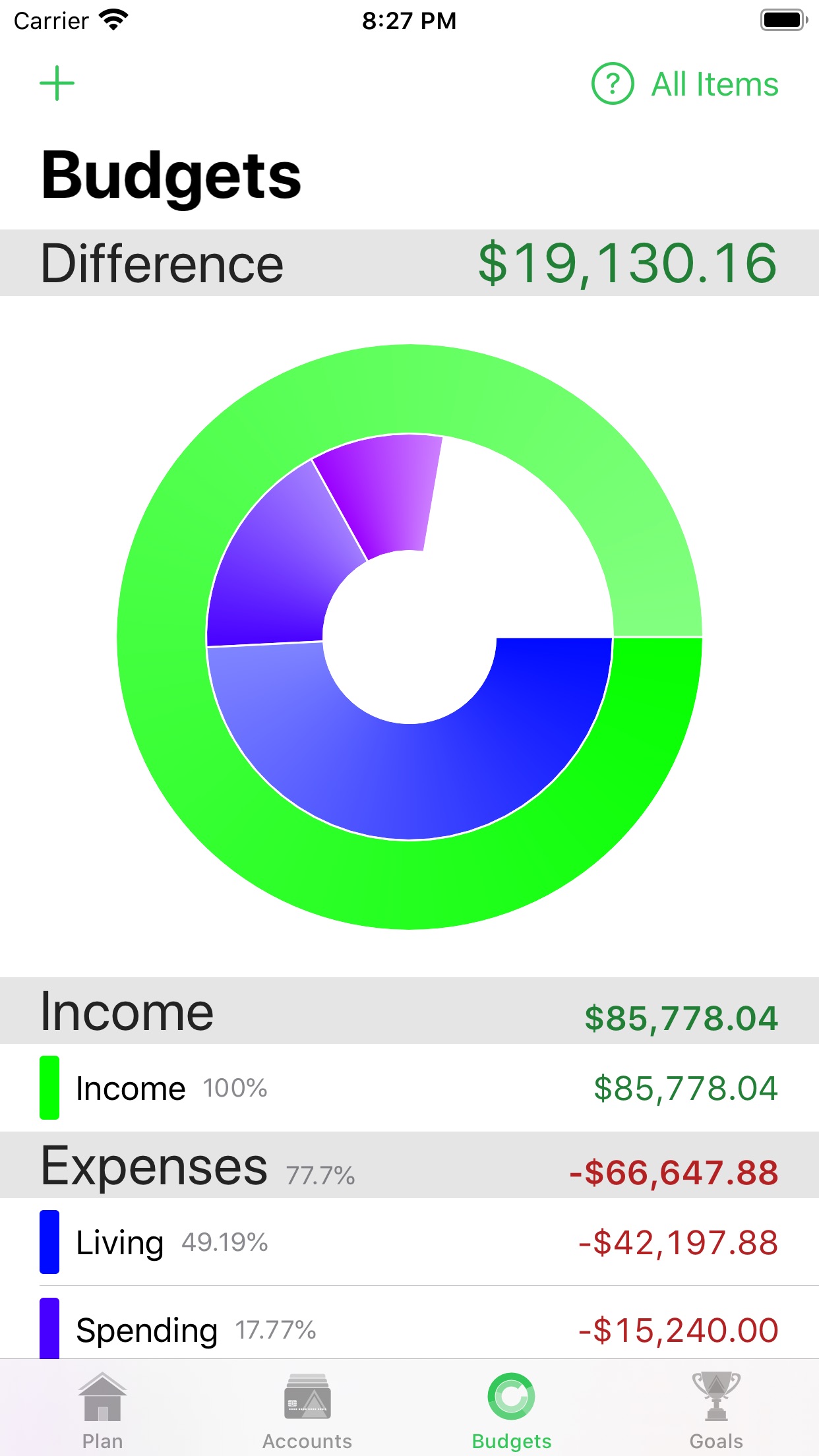This screenshot has width=819, height=1456.
Task: Tap the Wi-Fi status icon
Action: 113,20
